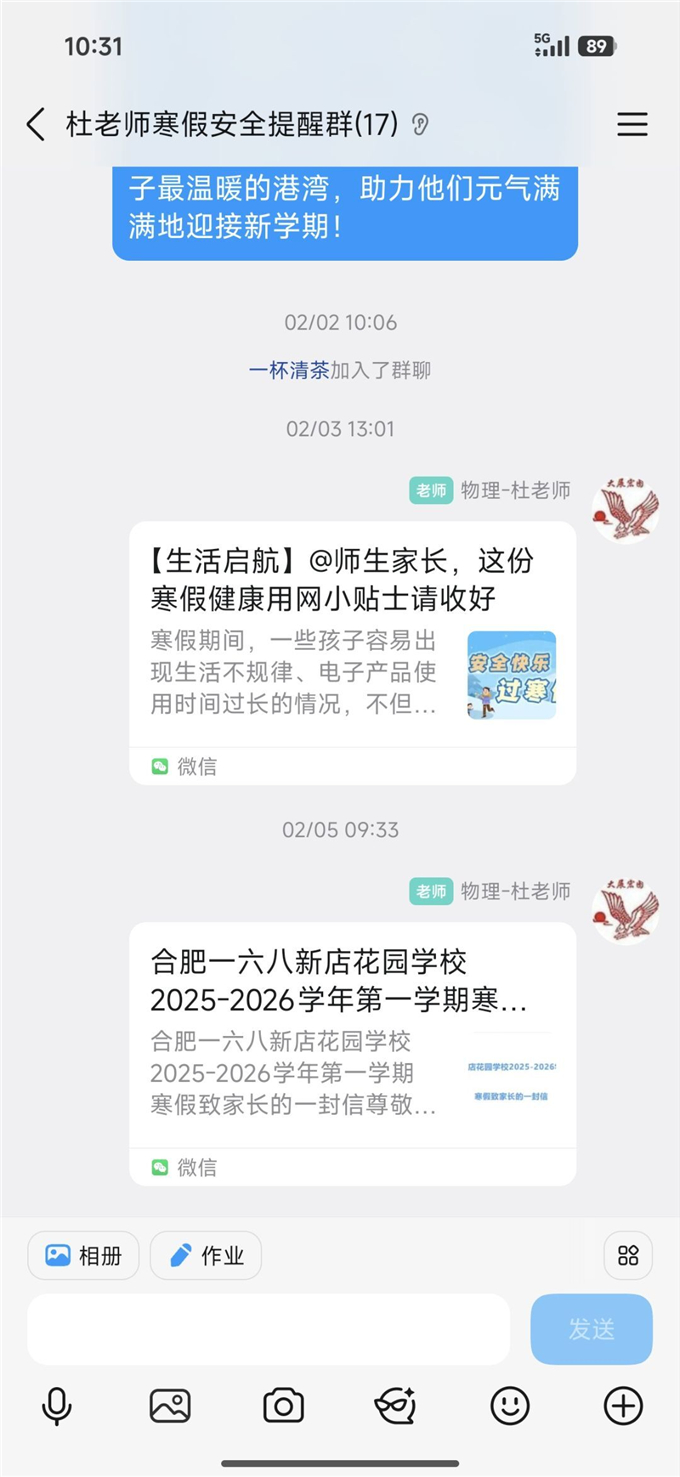The height and width of the screenshot is (1477, 680).
Task: Go back from the group chat
Action: point(36,125)
